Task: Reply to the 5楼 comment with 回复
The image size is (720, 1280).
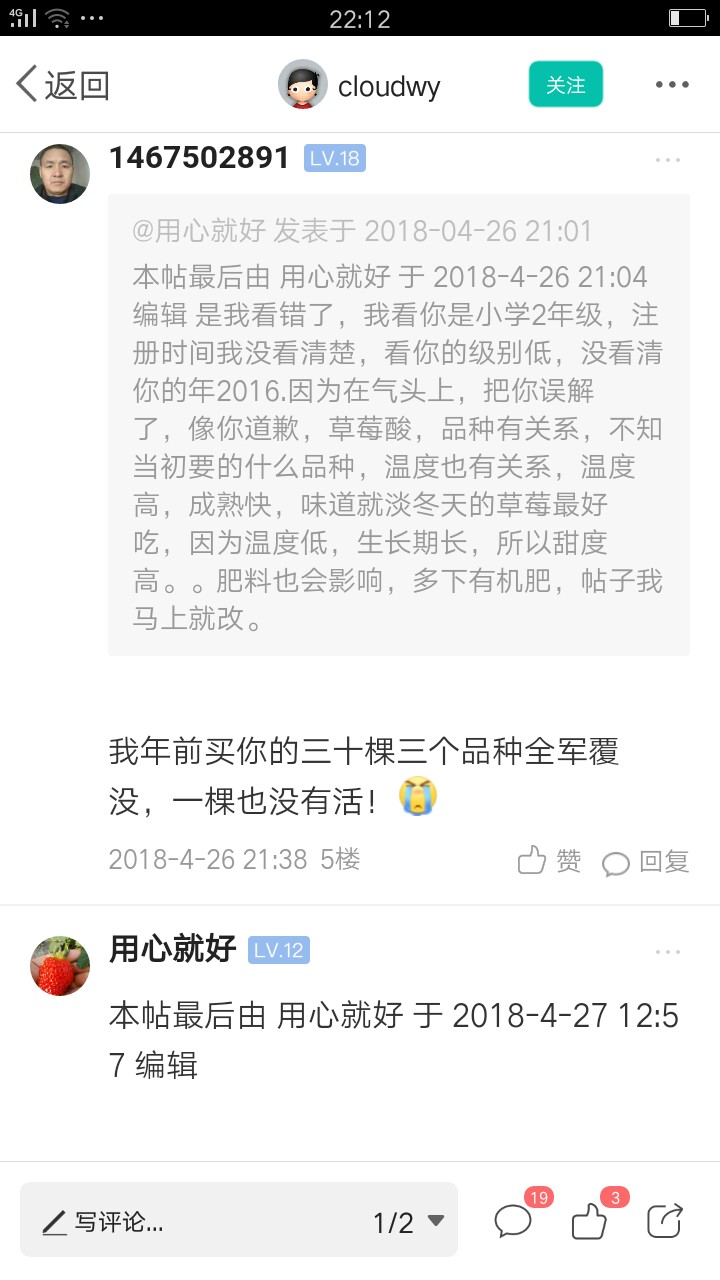Action: [x=646, y=861]
